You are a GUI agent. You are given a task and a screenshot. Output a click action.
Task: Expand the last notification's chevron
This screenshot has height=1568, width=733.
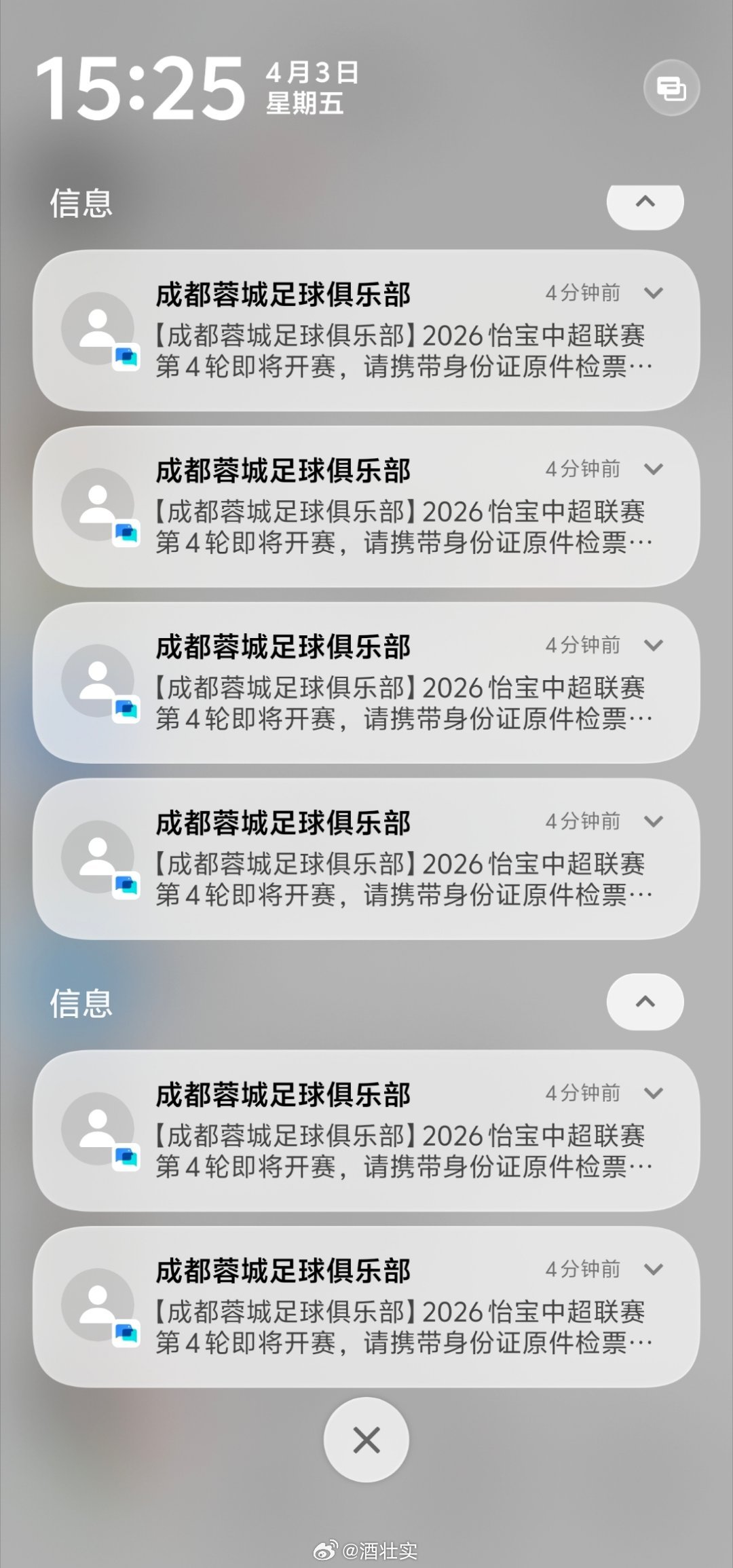click(653, 1269)
